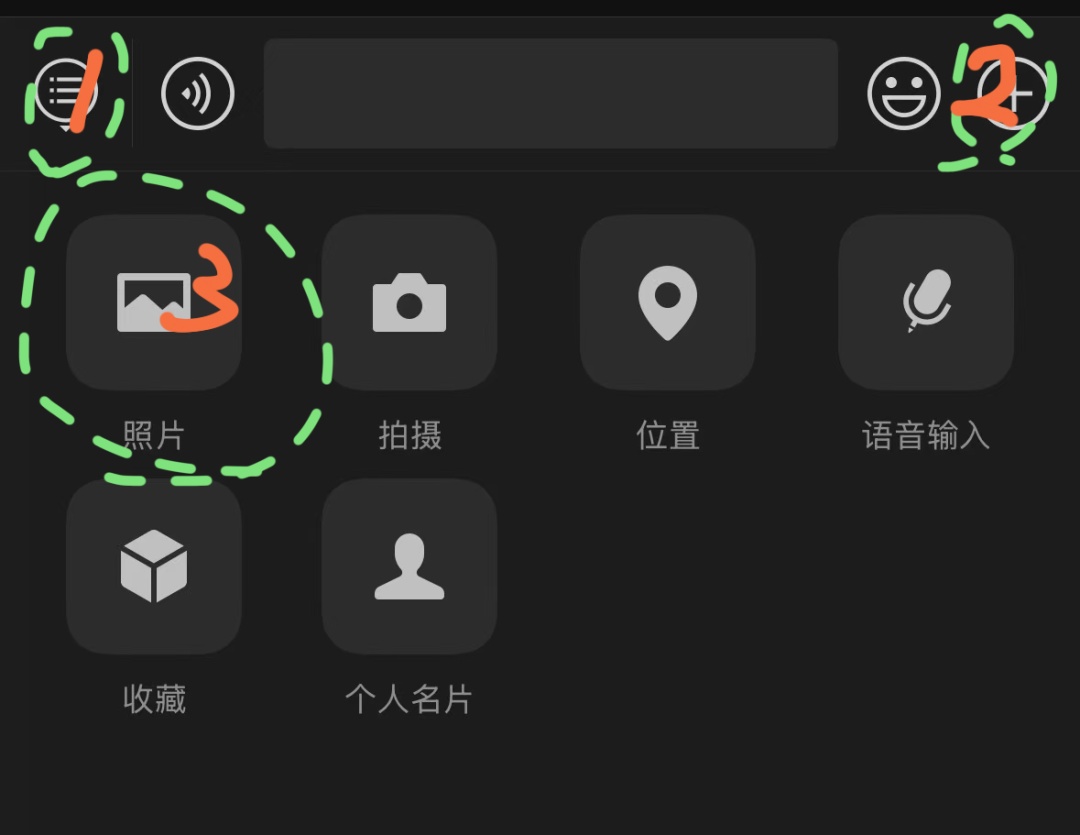Send a 个人名片 contact card
This screenshot has width=1080, height=835.
pyautogui.click(x=409, y=566)
